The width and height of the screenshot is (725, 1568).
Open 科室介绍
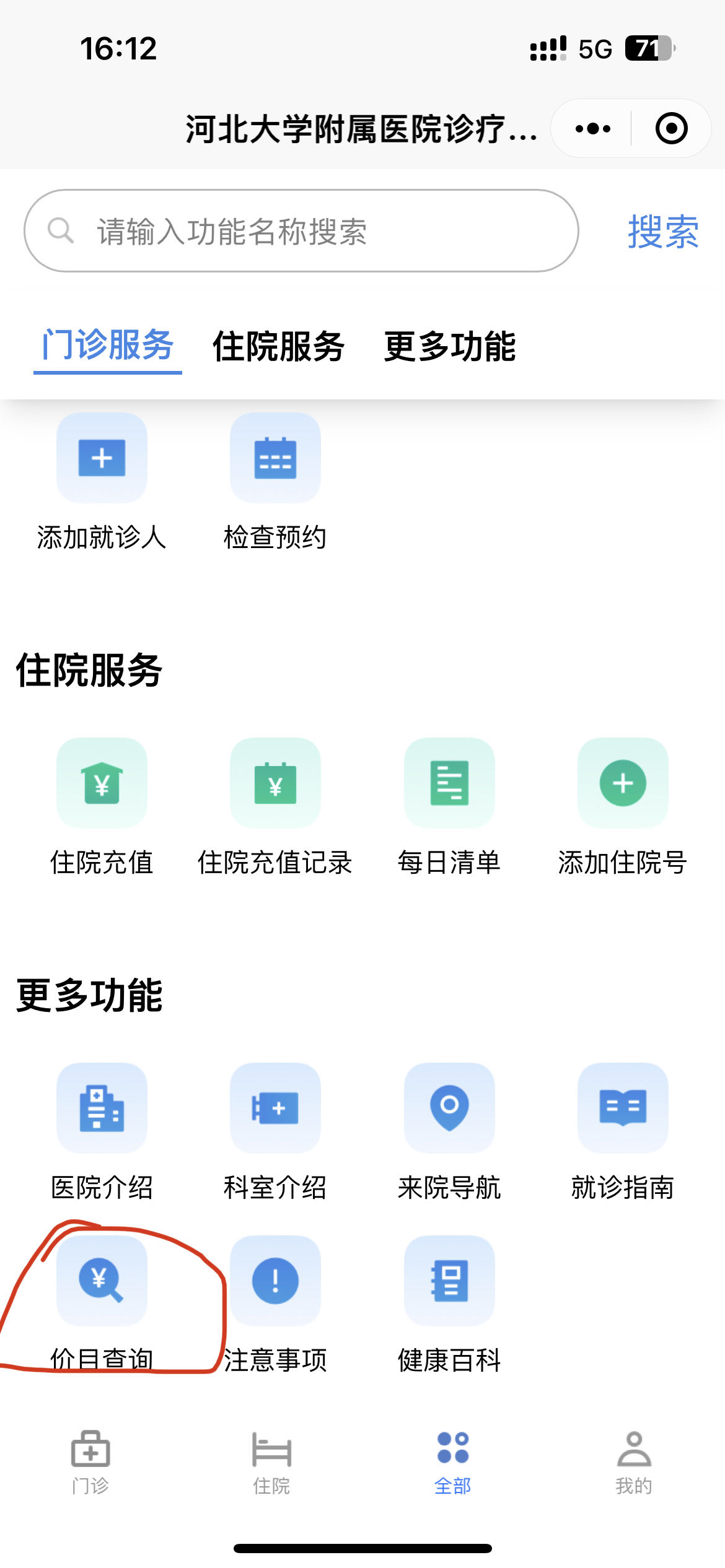click(275, 1108)
